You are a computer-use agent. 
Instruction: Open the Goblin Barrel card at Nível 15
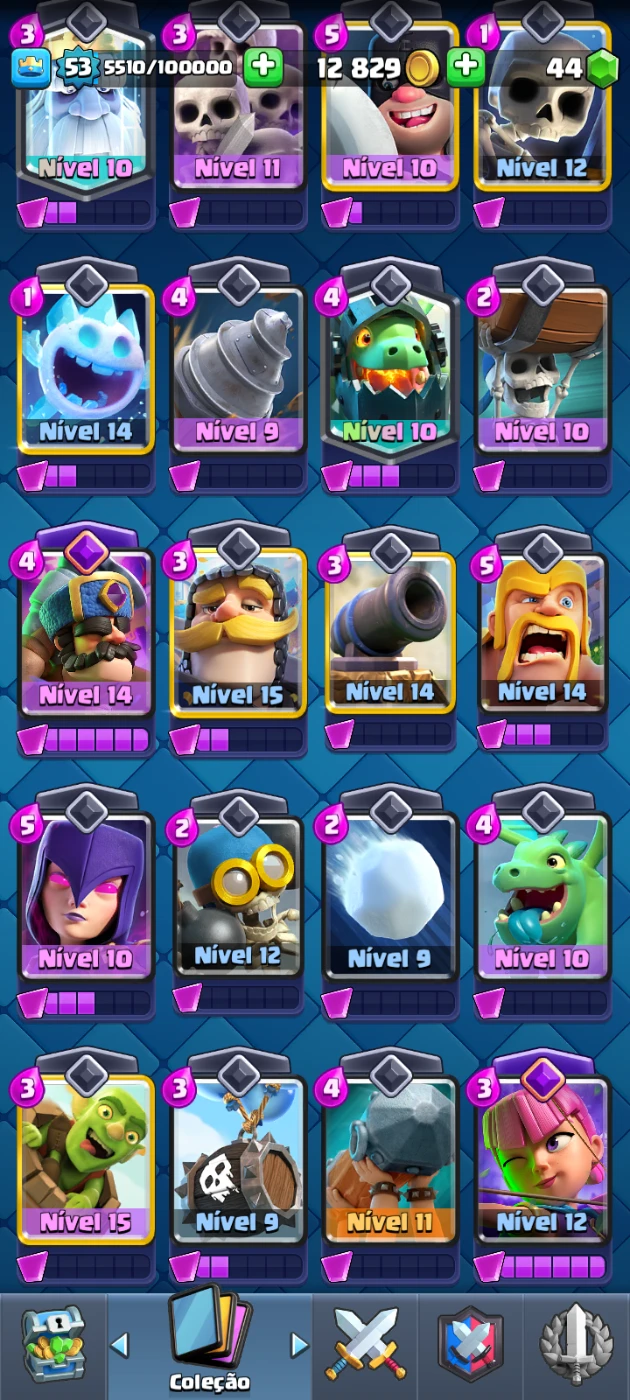coord(86,1160)
